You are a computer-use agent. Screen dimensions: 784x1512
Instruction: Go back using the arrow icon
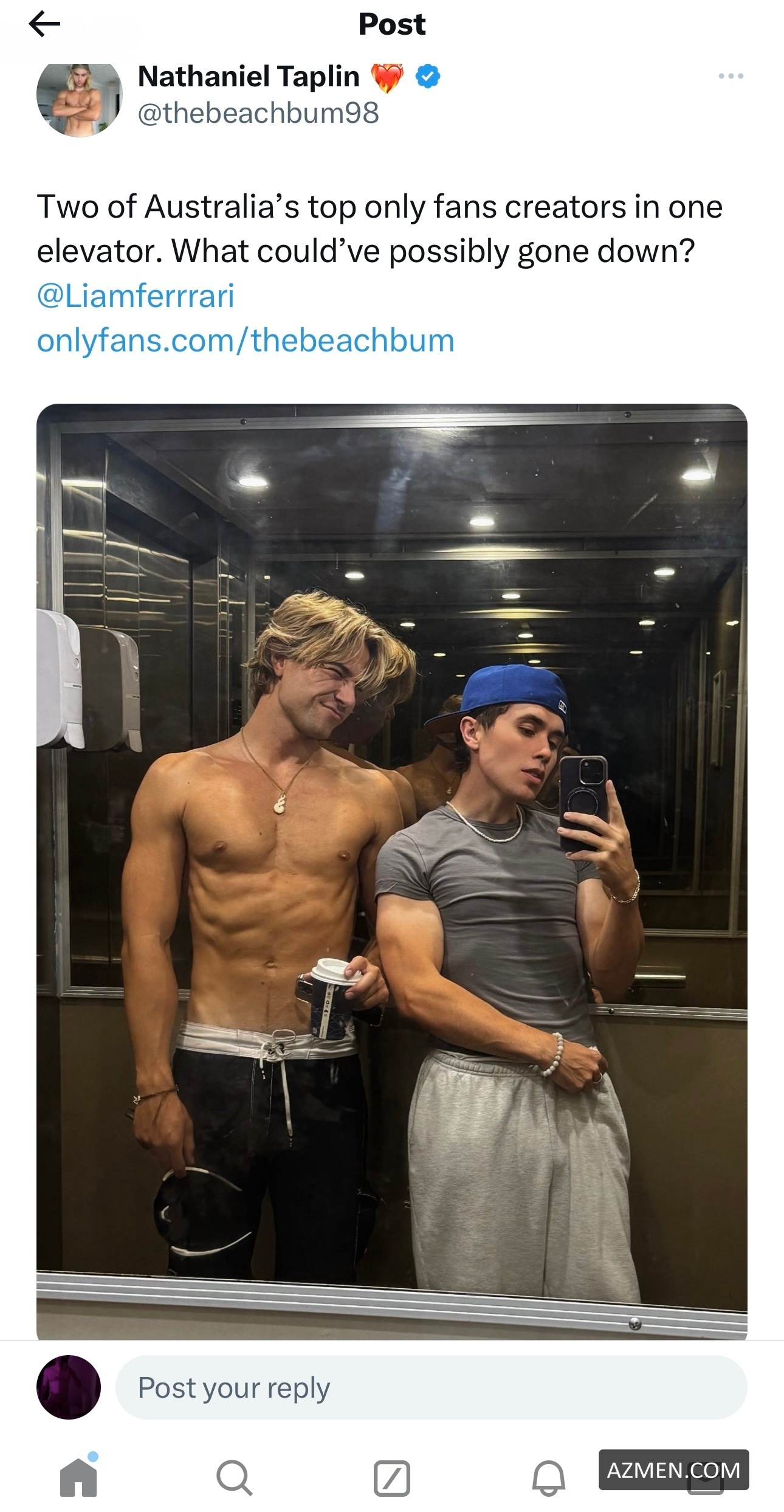point(44,24)
